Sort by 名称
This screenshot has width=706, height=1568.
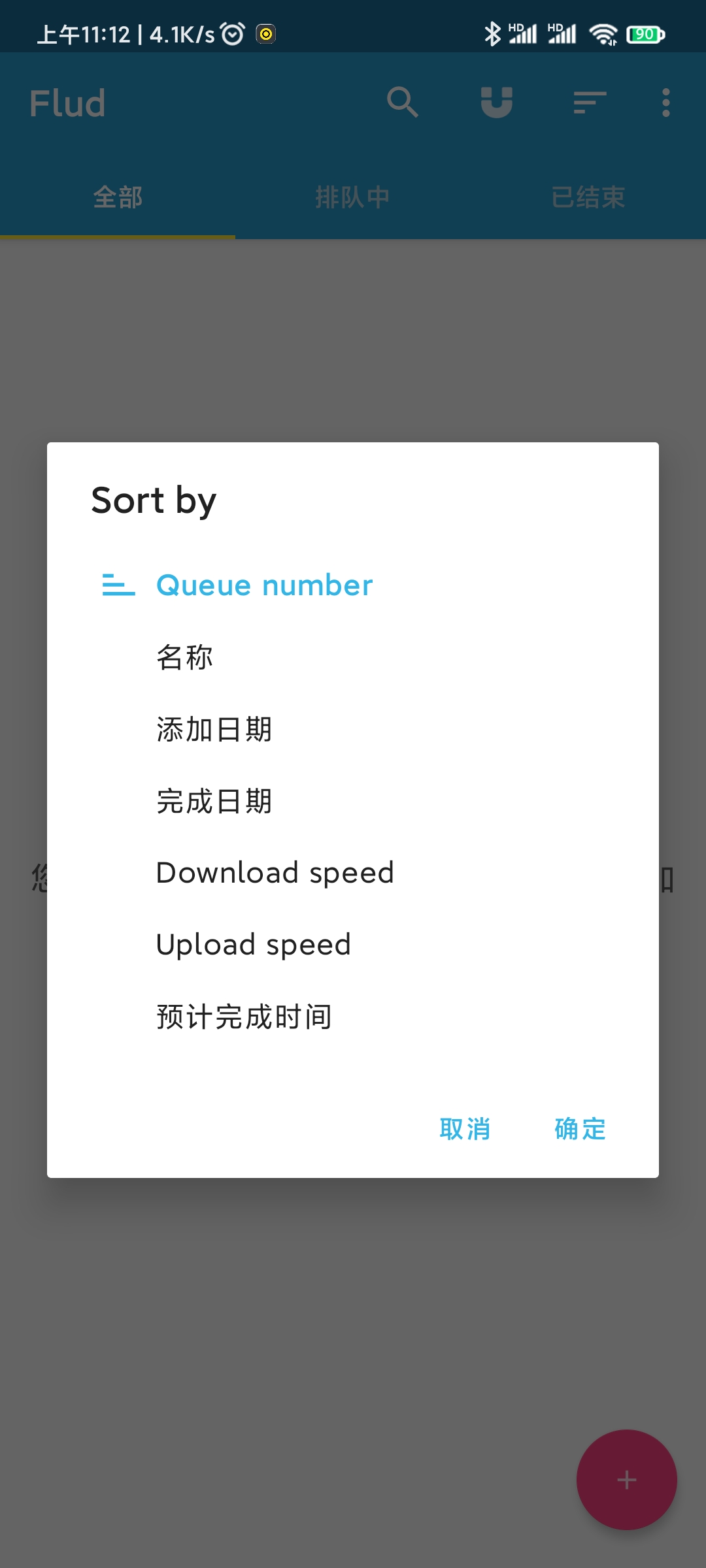185,657
